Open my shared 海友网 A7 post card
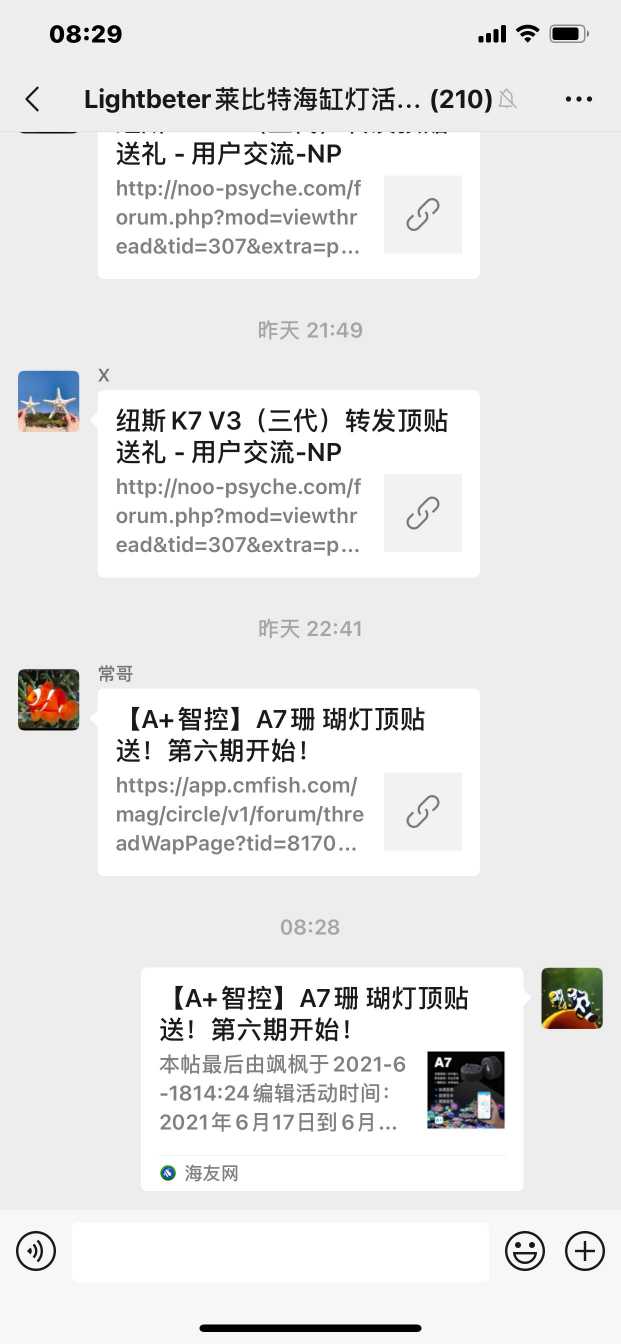This screenshot has width=621, height=1344. [331, 1078]
